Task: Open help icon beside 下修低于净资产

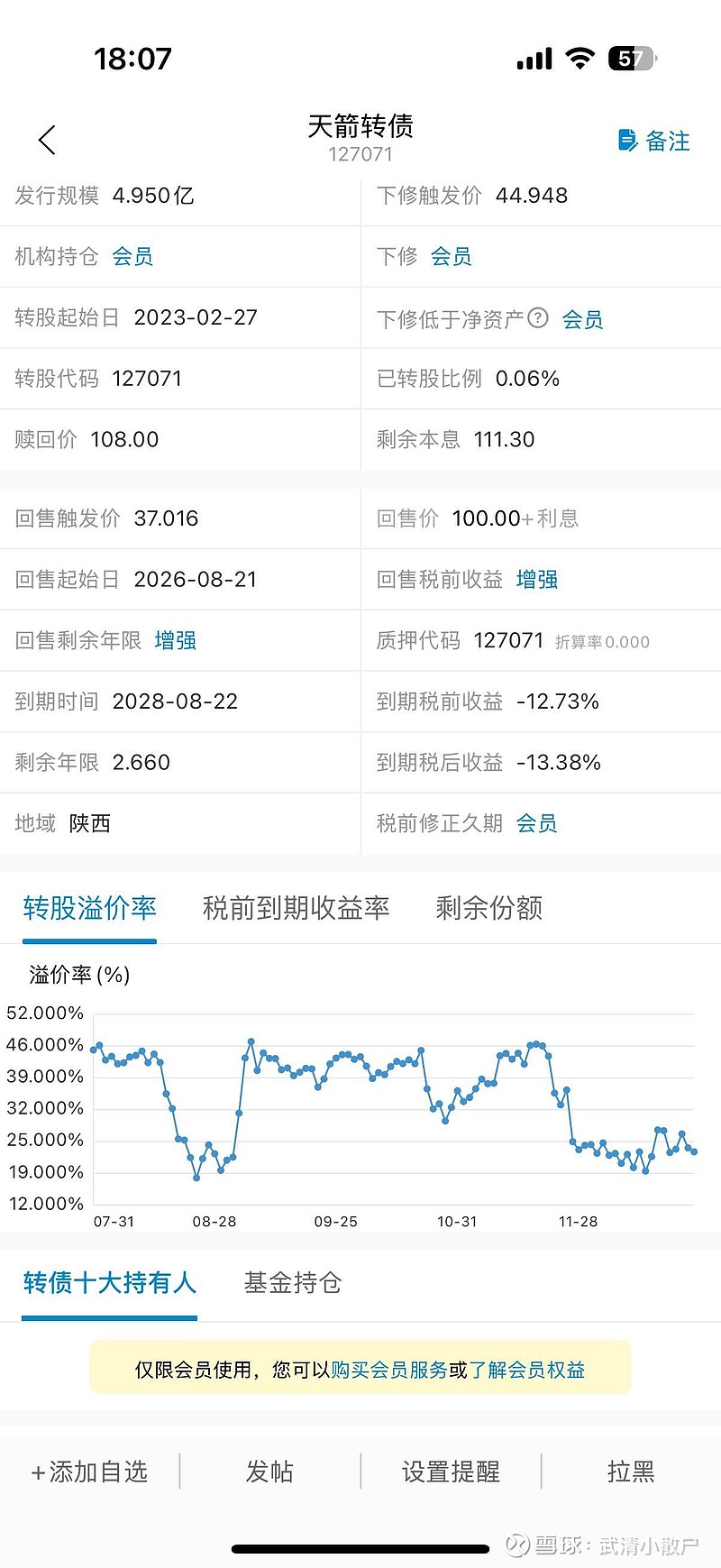Action: click(x=538, y=317)
